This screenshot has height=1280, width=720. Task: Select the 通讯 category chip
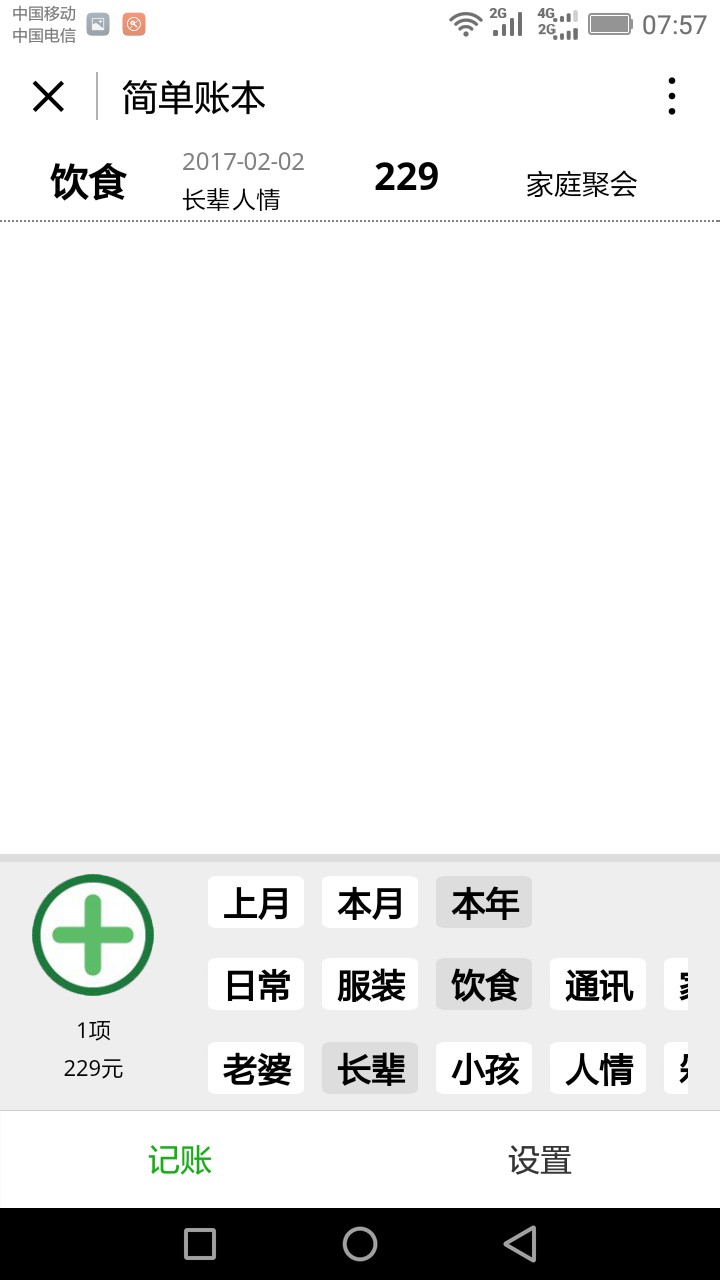click(598, 985)
